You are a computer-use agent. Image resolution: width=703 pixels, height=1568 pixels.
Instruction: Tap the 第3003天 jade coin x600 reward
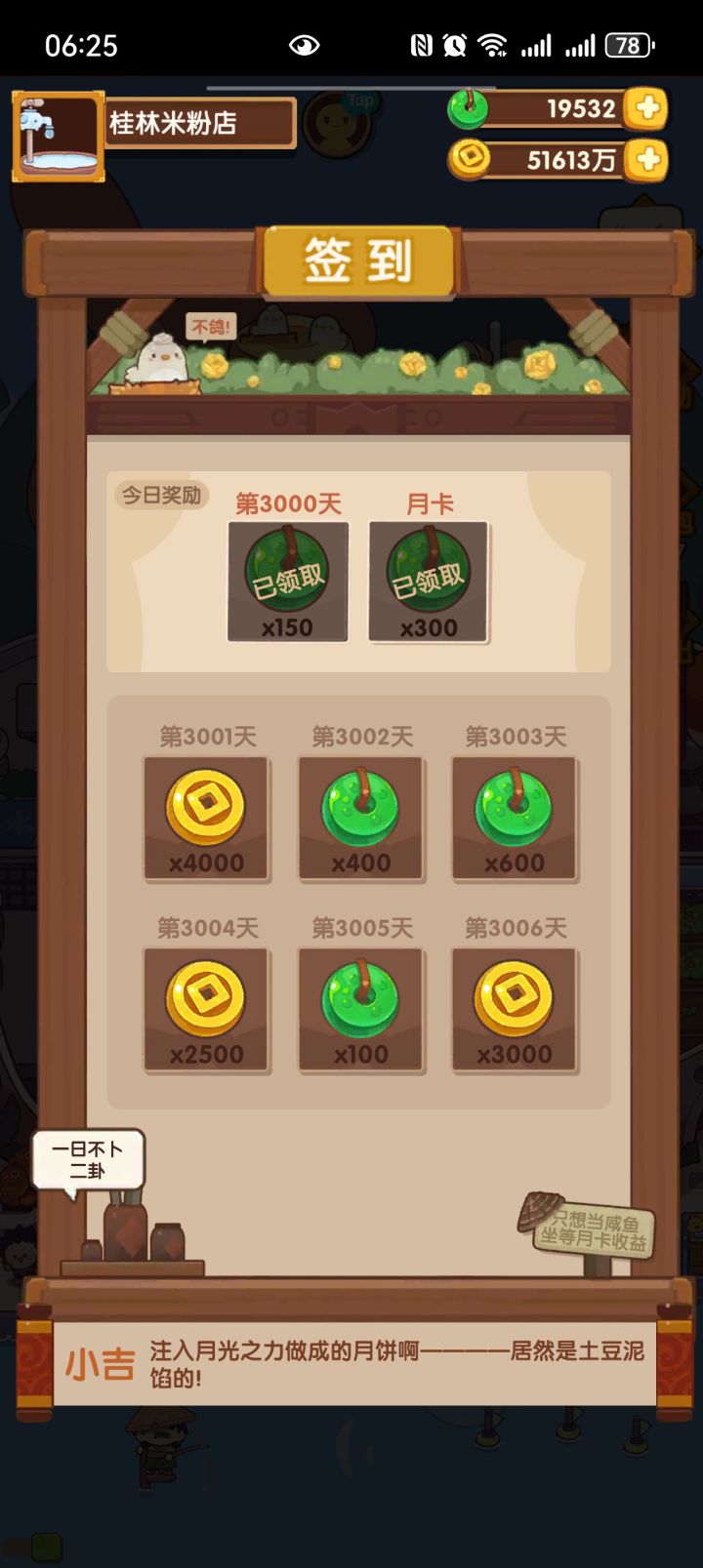515,818
